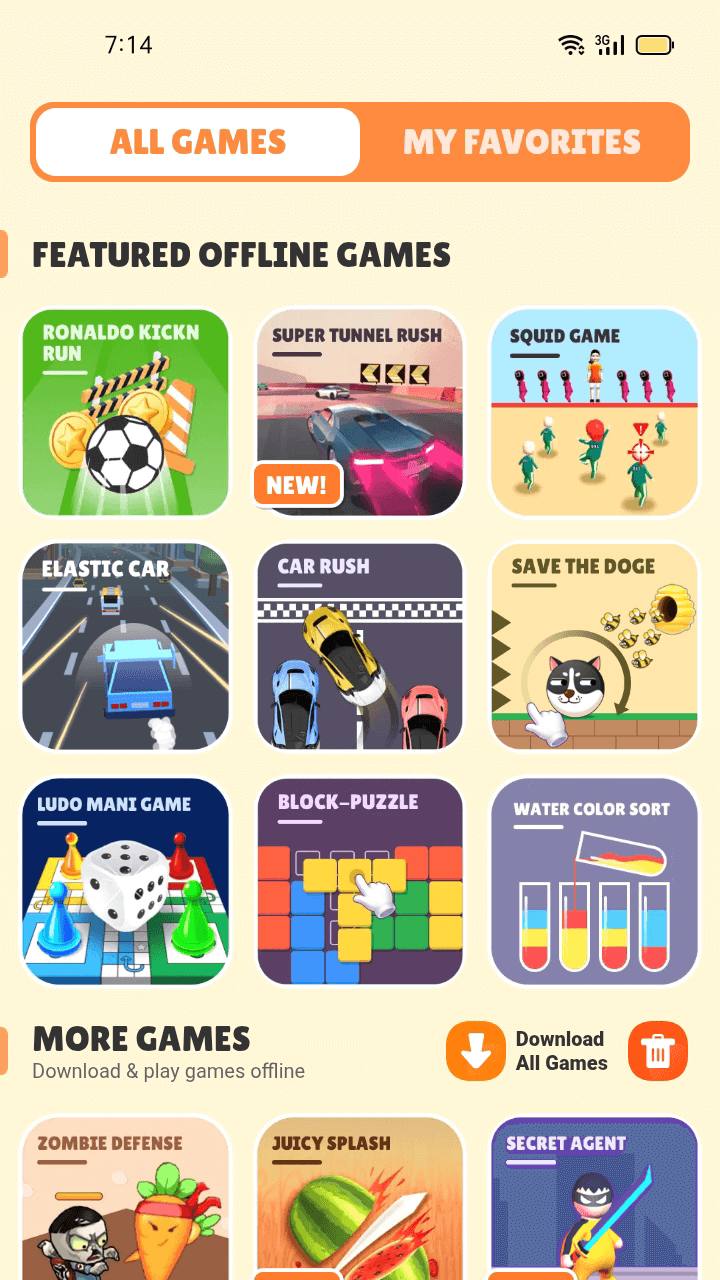This screenshot has width=720, height=1280.
Task: Launch Ludo Mani Game
Action: click(x=126, y=881)
